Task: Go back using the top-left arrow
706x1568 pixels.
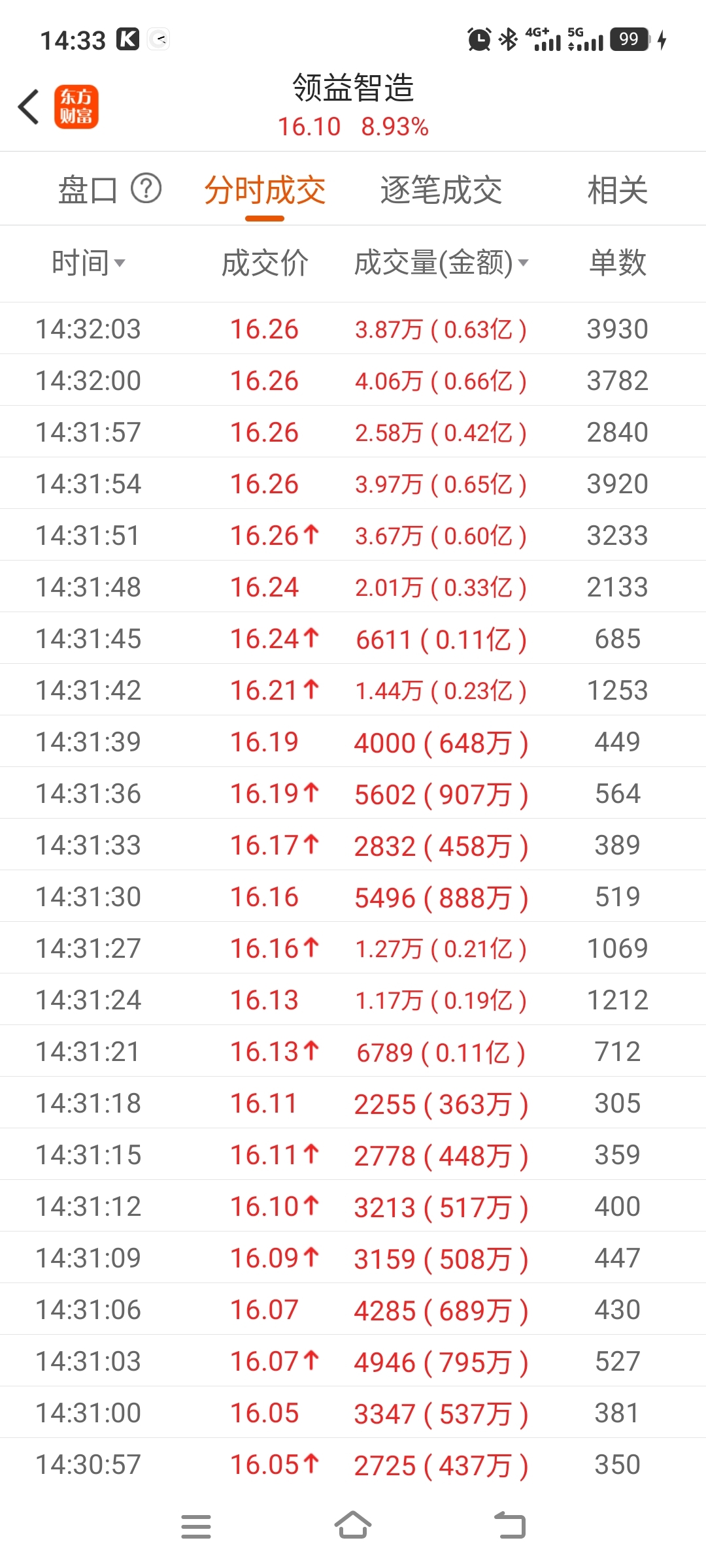Action: point(29,106)
